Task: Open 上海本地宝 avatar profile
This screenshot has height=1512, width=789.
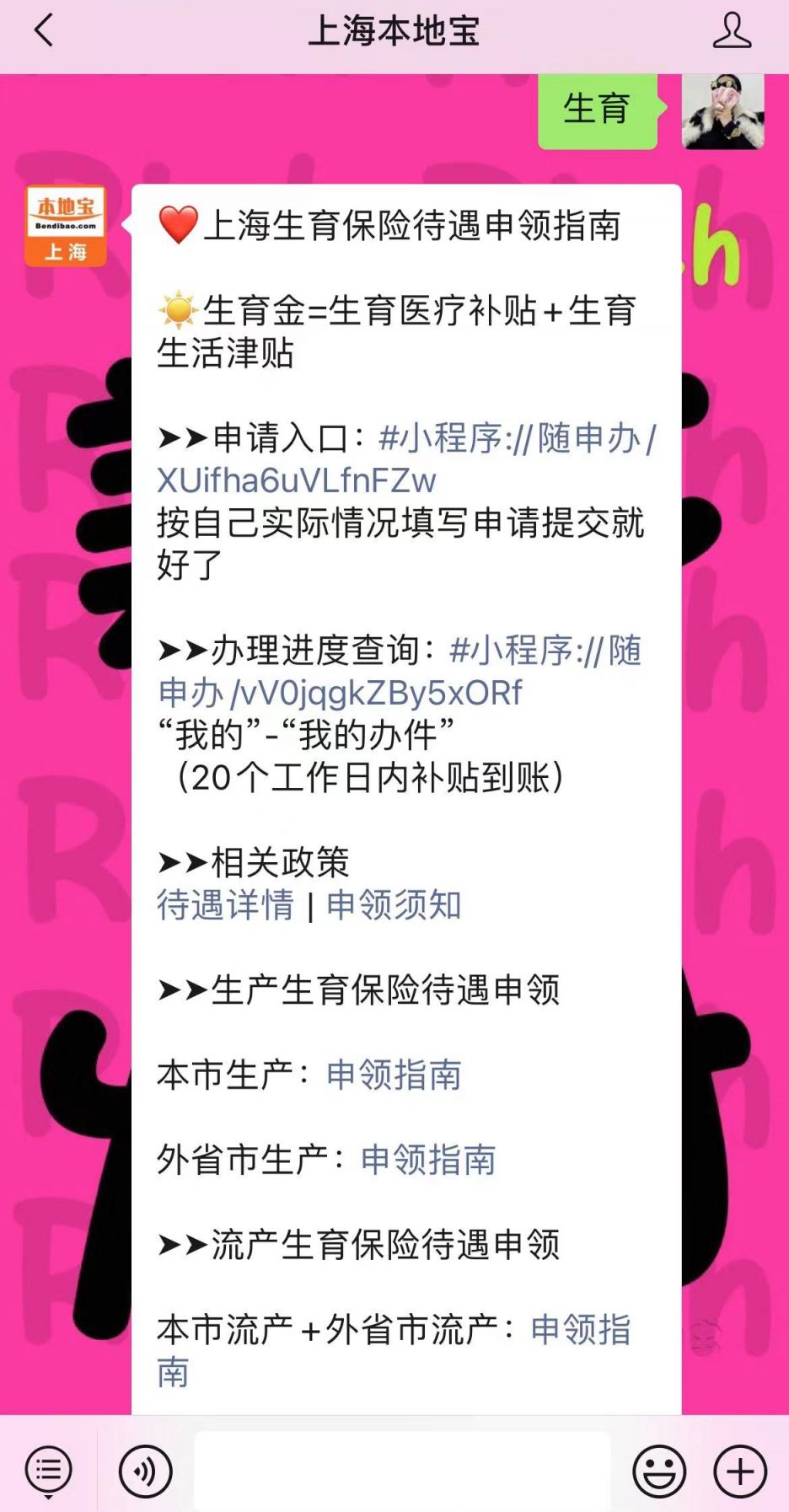Action: pyautogui.click(x=65, y=226)
